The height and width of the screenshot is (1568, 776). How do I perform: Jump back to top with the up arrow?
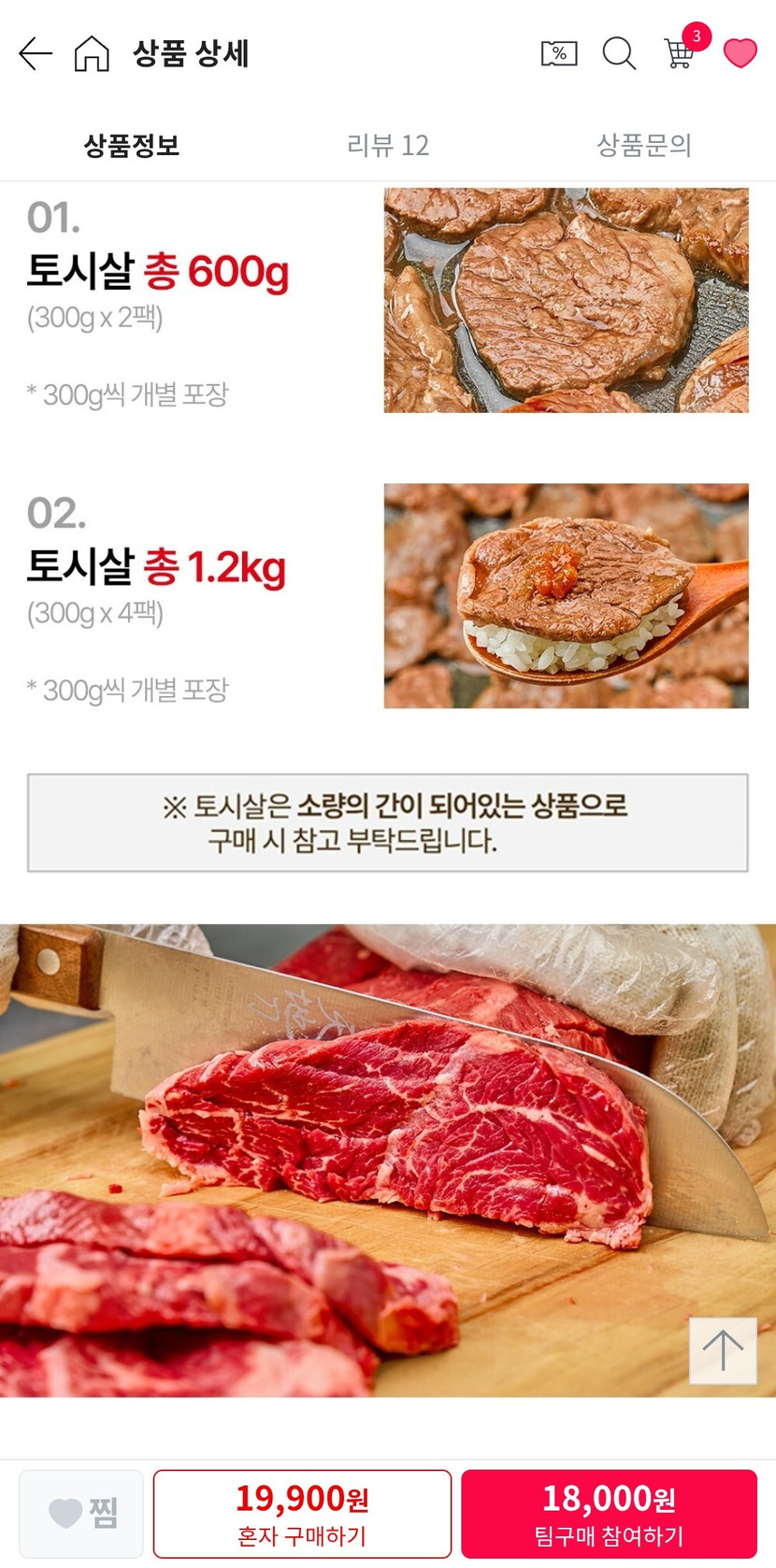[723, 1350]
